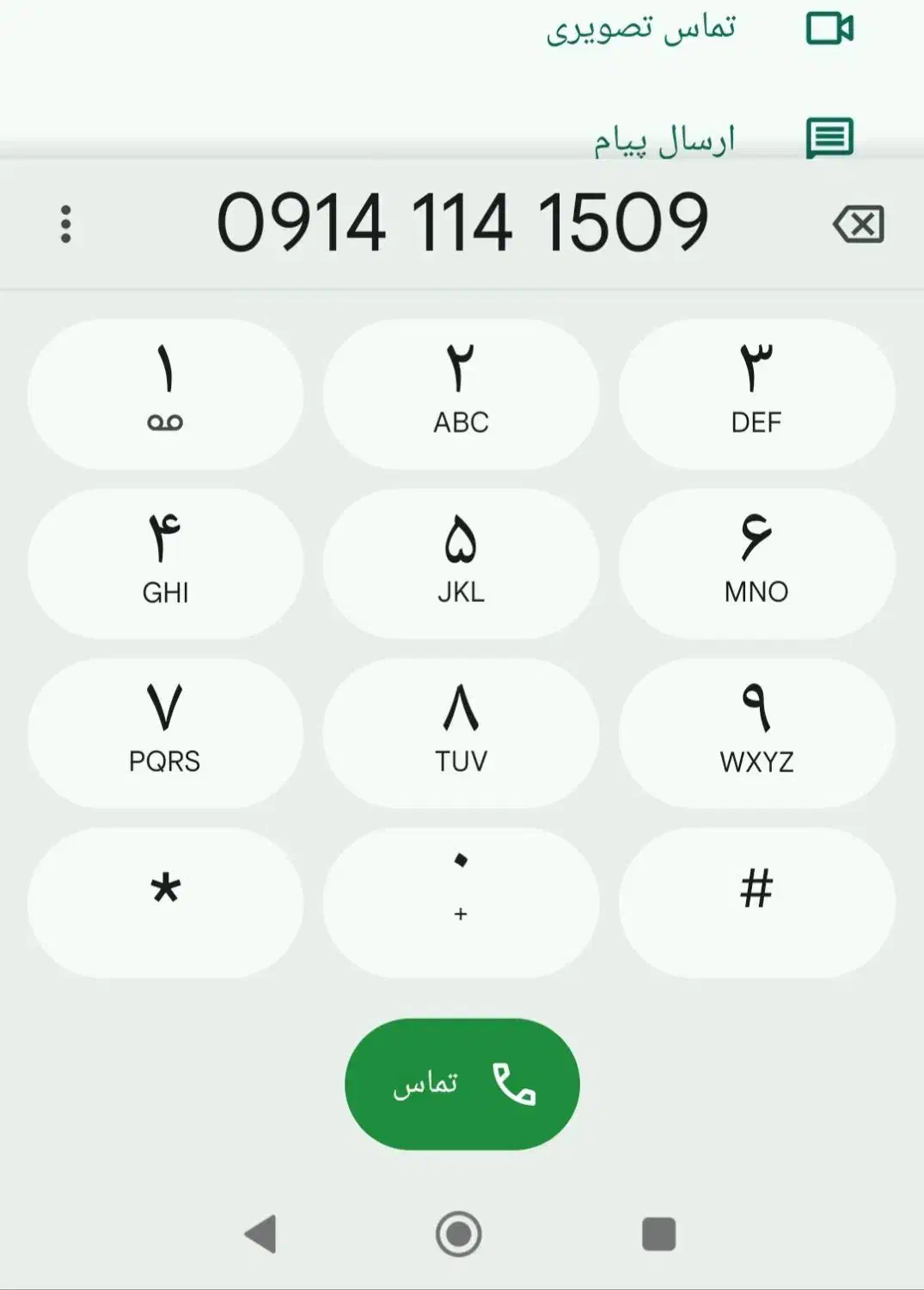Viewport: 924px width, 1290px height.
Task: Tap the ۶ MNO key
Action: (756, 563)
